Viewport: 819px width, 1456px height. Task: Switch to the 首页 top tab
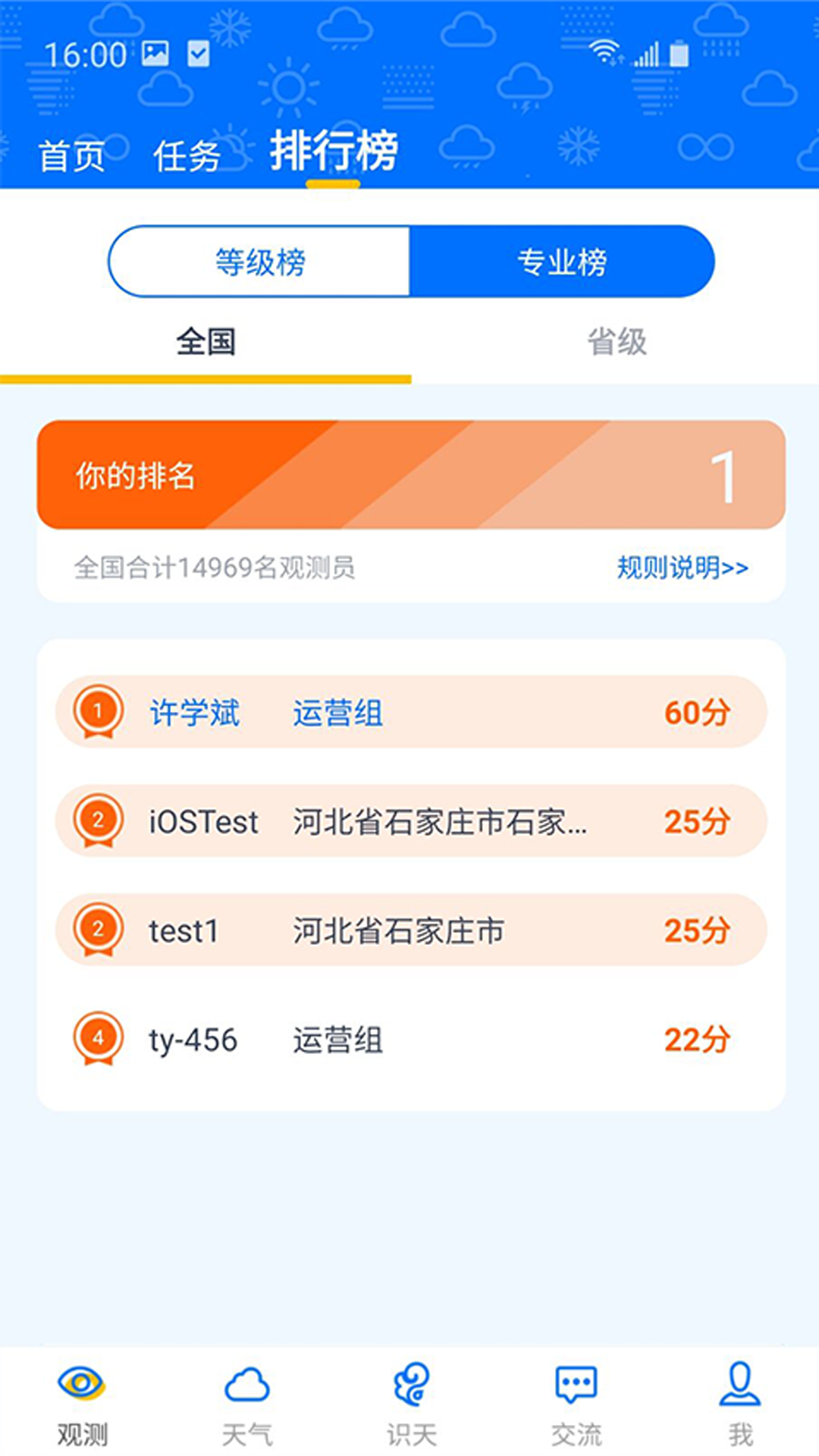pos(71,156)
